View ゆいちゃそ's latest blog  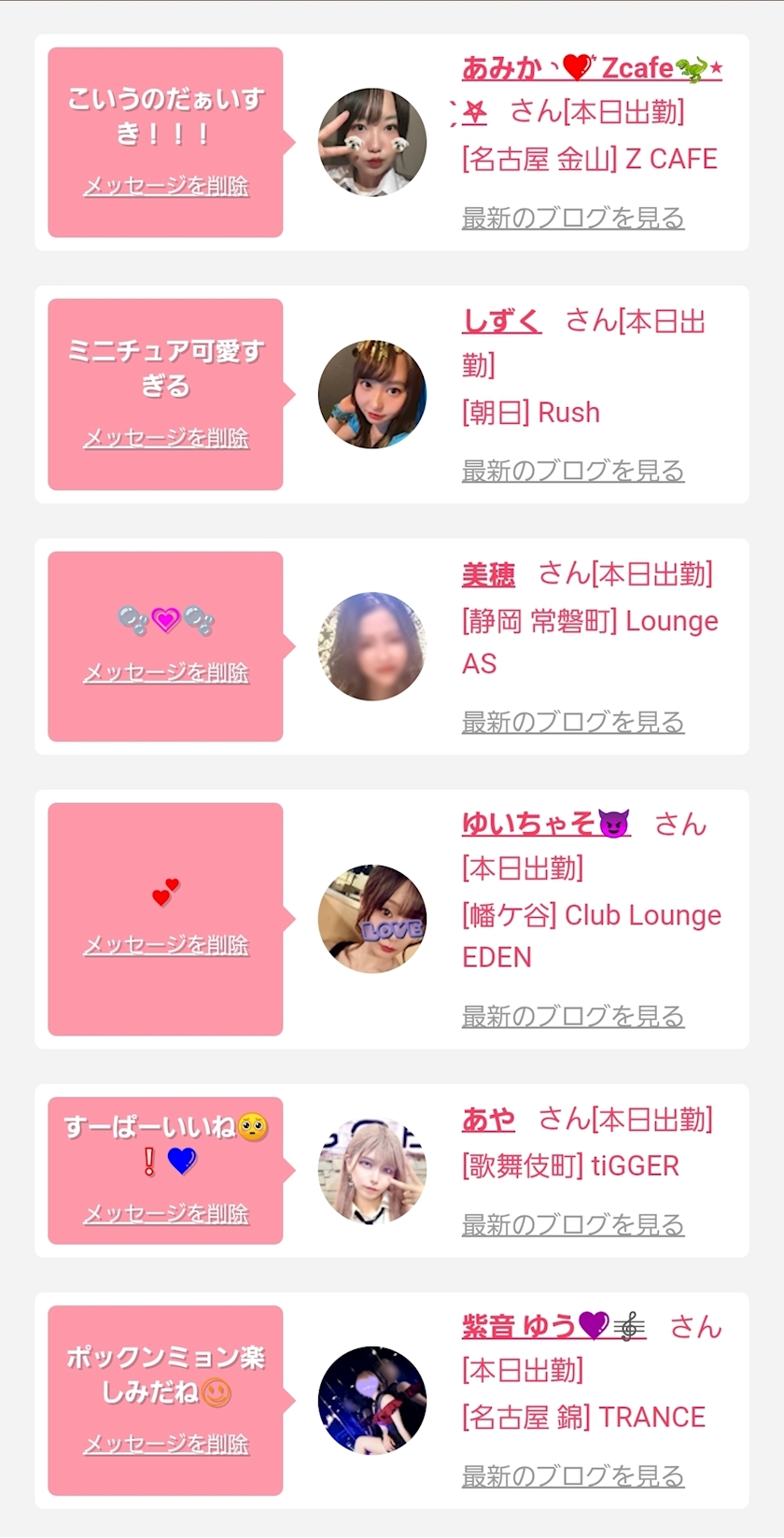pyautogui.click(x=573, y=1016)
